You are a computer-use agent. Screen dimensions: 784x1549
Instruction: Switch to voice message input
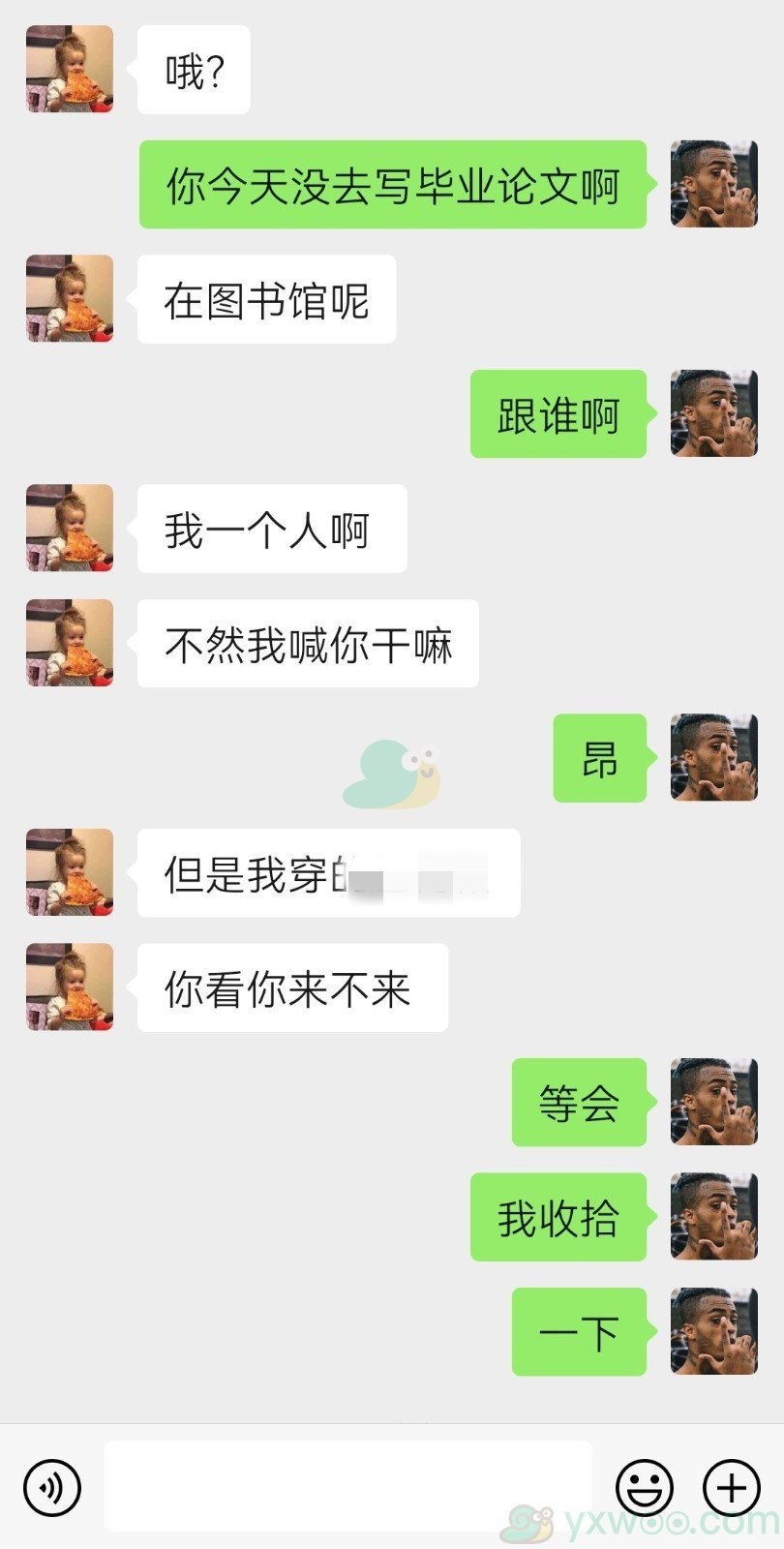pos(52,1487)
